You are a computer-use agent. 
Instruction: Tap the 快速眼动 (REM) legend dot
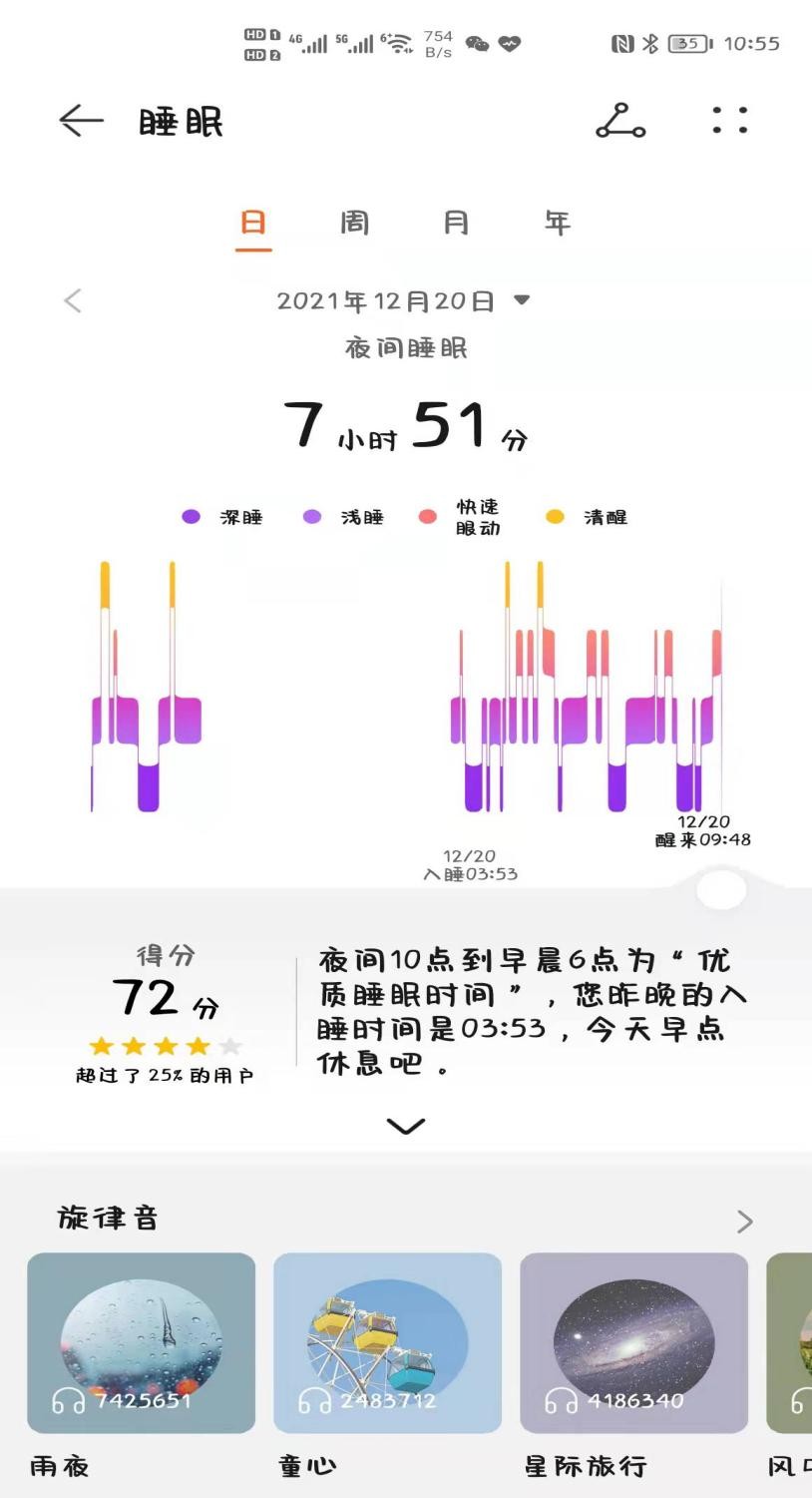coord(429,517)
